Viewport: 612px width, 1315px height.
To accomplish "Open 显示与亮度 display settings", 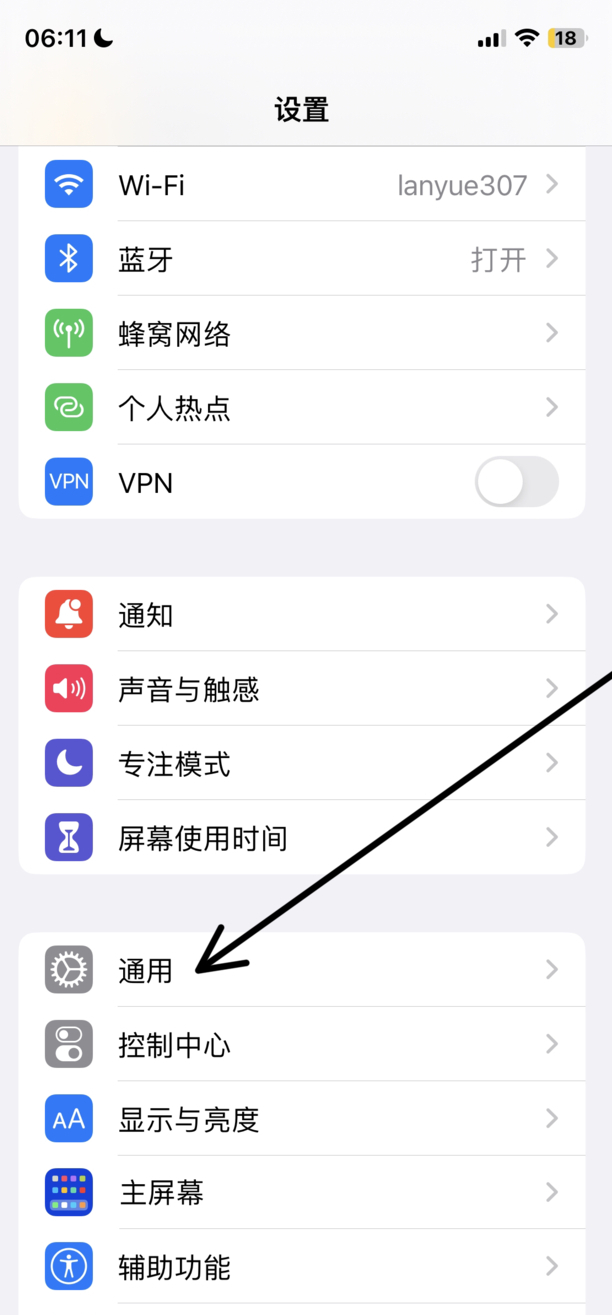I will [x=300, y=1119].
